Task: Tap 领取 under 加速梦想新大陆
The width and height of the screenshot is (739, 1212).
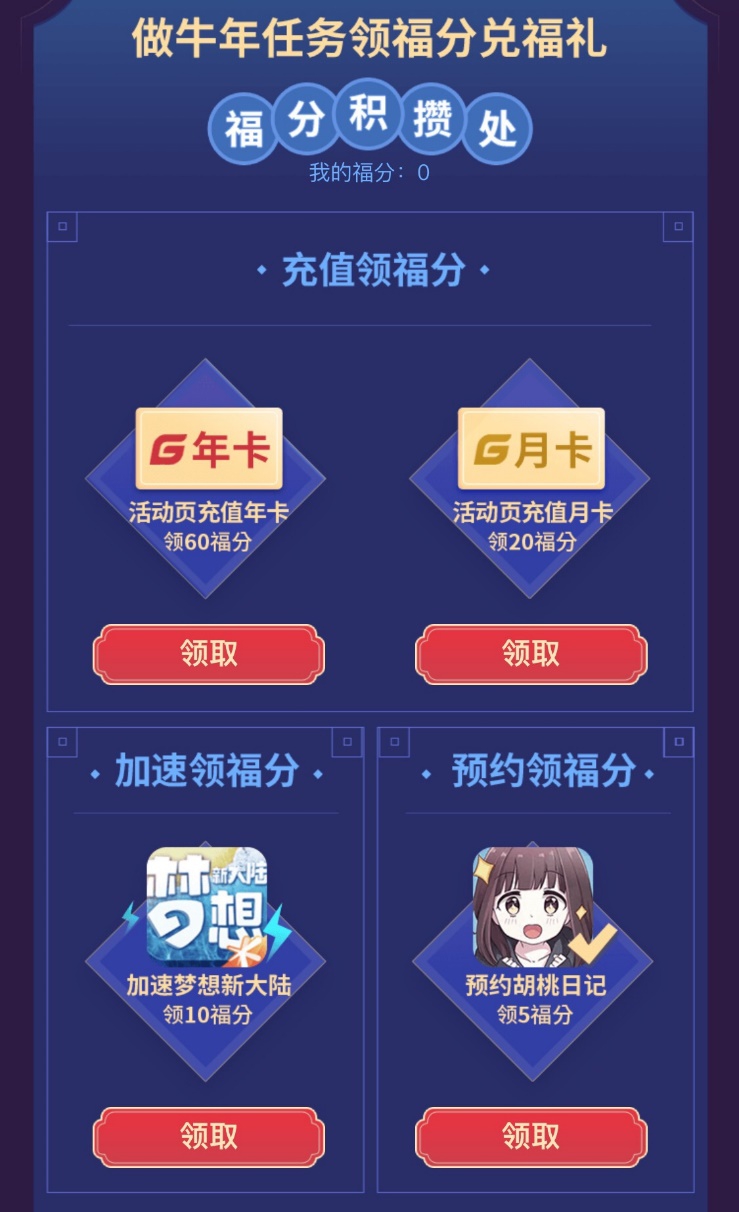Action: (208, 1136)
